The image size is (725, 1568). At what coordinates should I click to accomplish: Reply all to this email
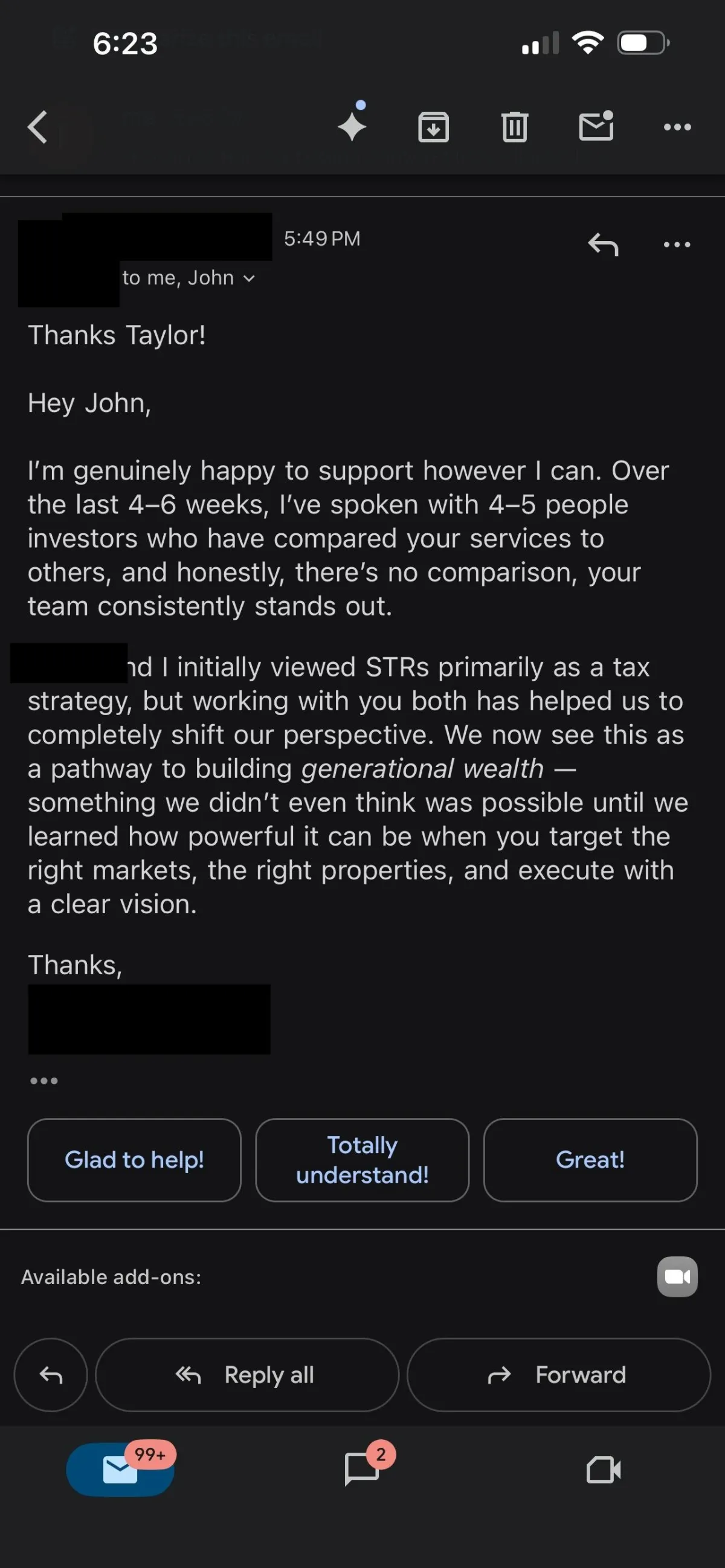pyautogui.click(x=247, y=1375)
